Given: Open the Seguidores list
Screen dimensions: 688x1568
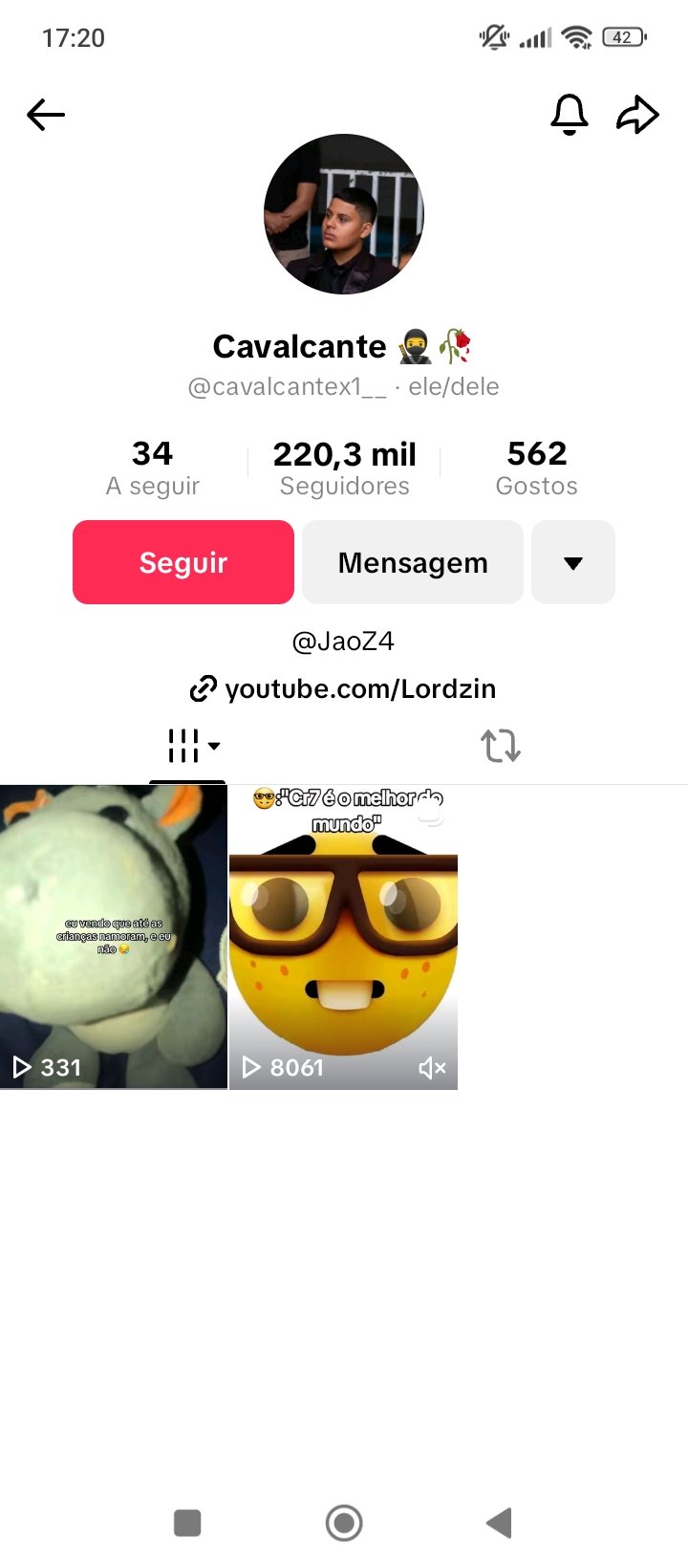Looking at the screenshot, I should (344, 468).
